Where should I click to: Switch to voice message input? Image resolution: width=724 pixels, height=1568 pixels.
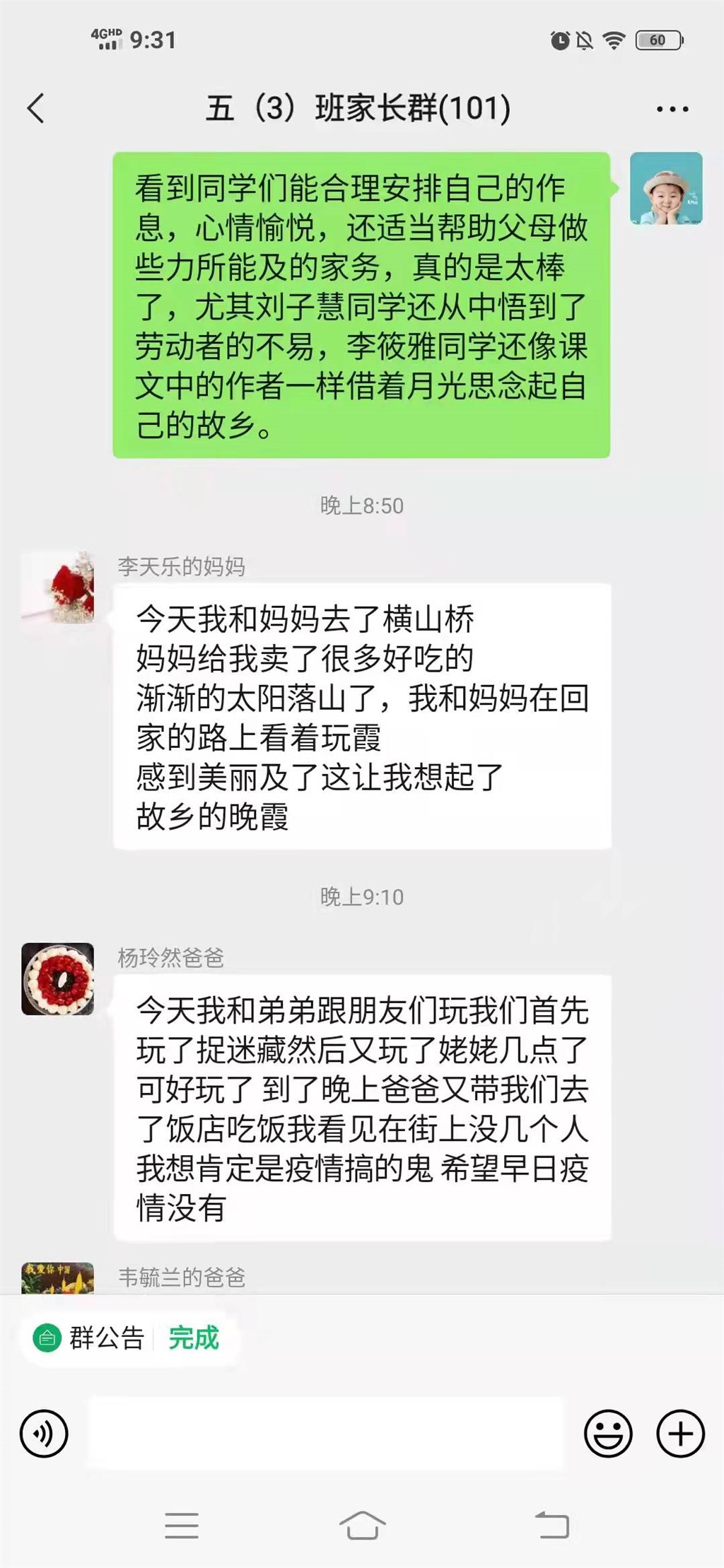point(44,1434)
